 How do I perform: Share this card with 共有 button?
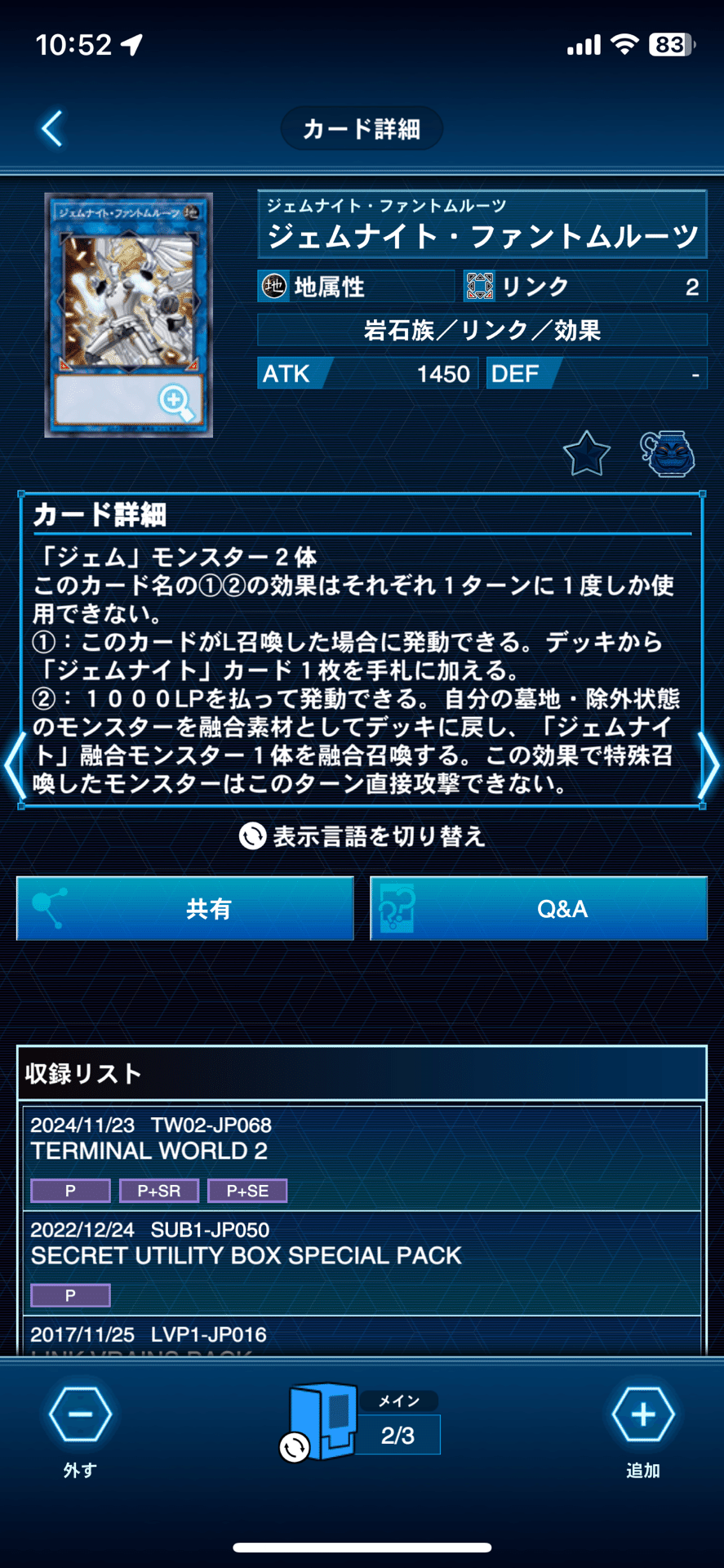coord(185,909)
